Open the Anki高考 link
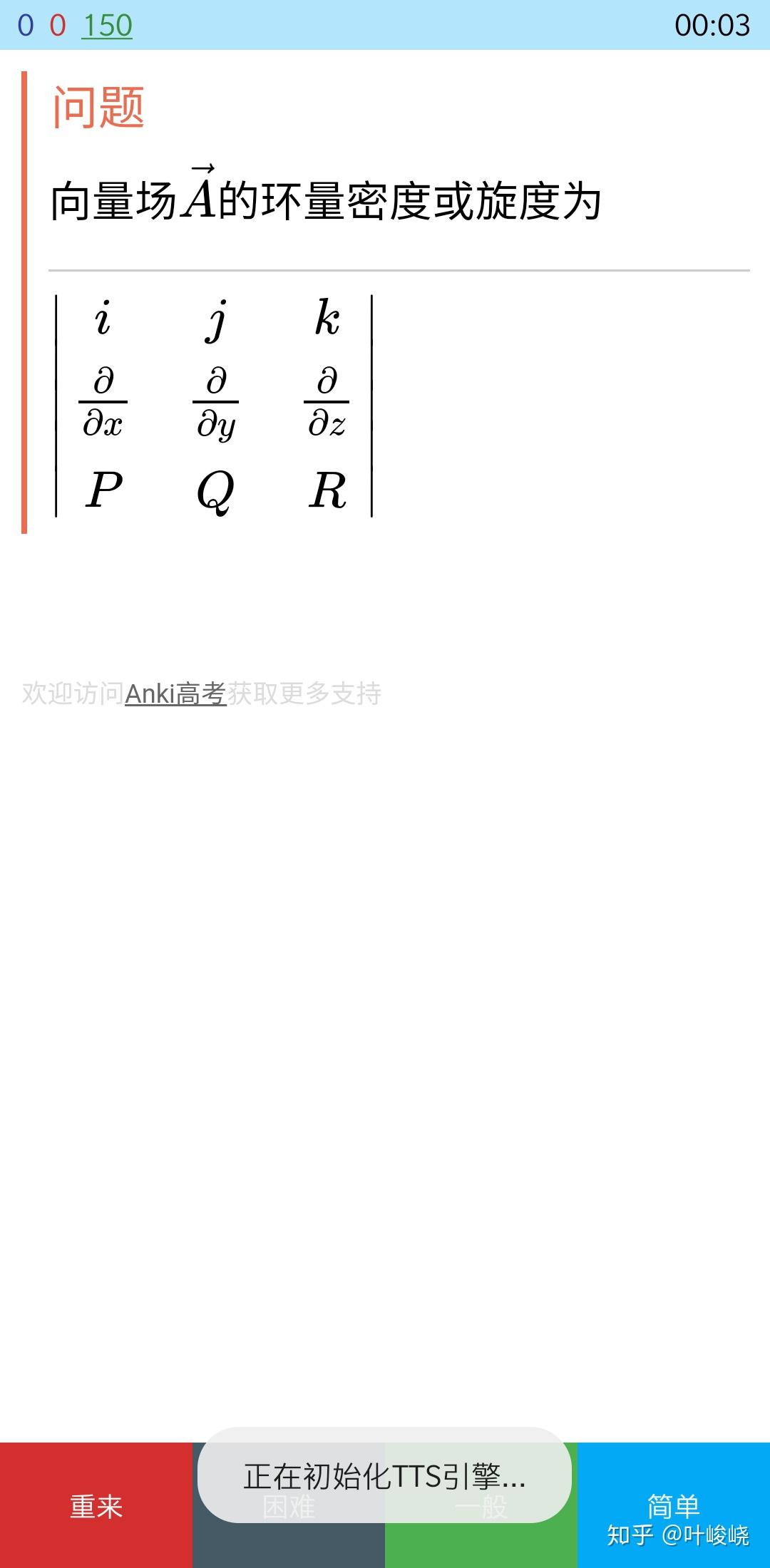 pyautogui.click(x=175, y=693)
